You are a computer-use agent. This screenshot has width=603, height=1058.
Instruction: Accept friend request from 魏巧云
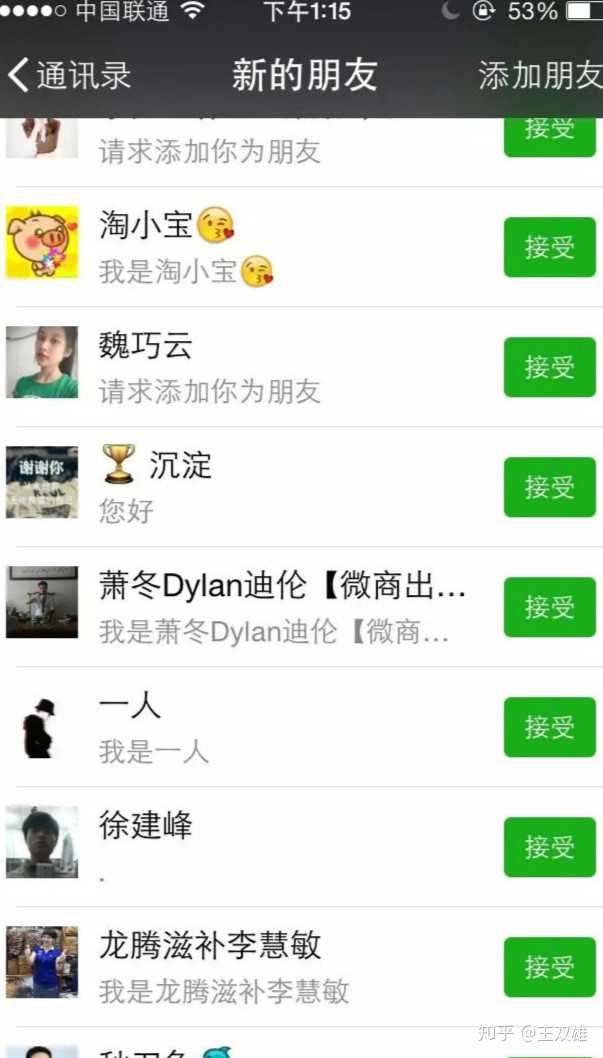549,367
